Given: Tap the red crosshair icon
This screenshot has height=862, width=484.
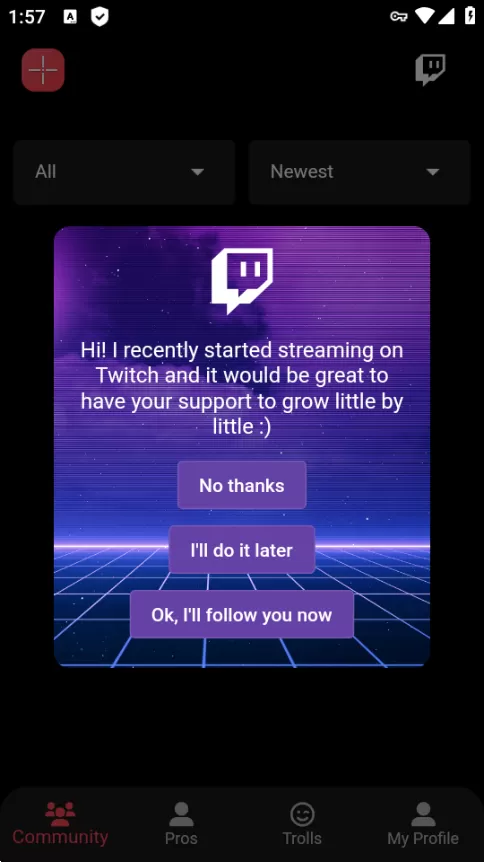Looking at the screenshot, I should 43,70.
